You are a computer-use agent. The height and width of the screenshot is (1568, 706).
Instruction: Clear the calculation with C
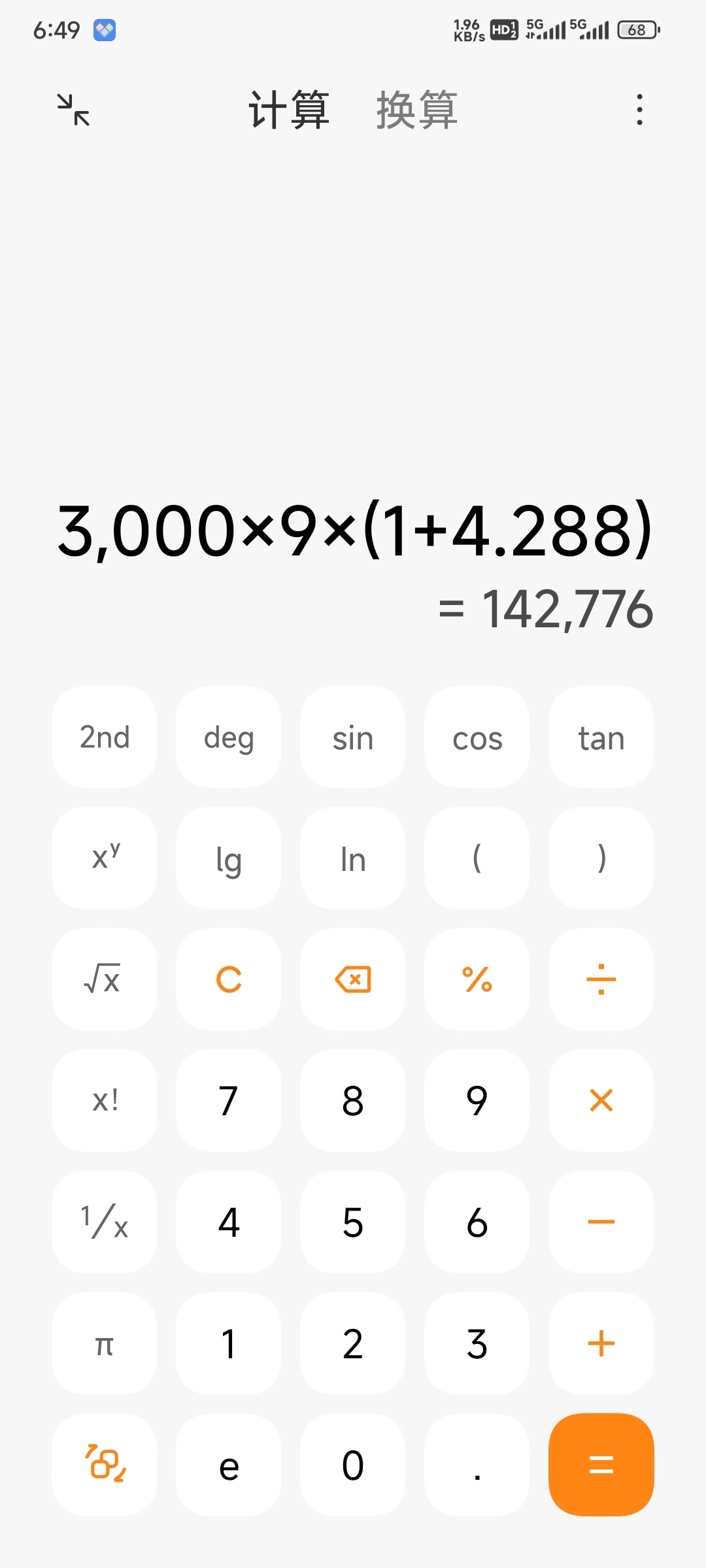tap(229, 979)
